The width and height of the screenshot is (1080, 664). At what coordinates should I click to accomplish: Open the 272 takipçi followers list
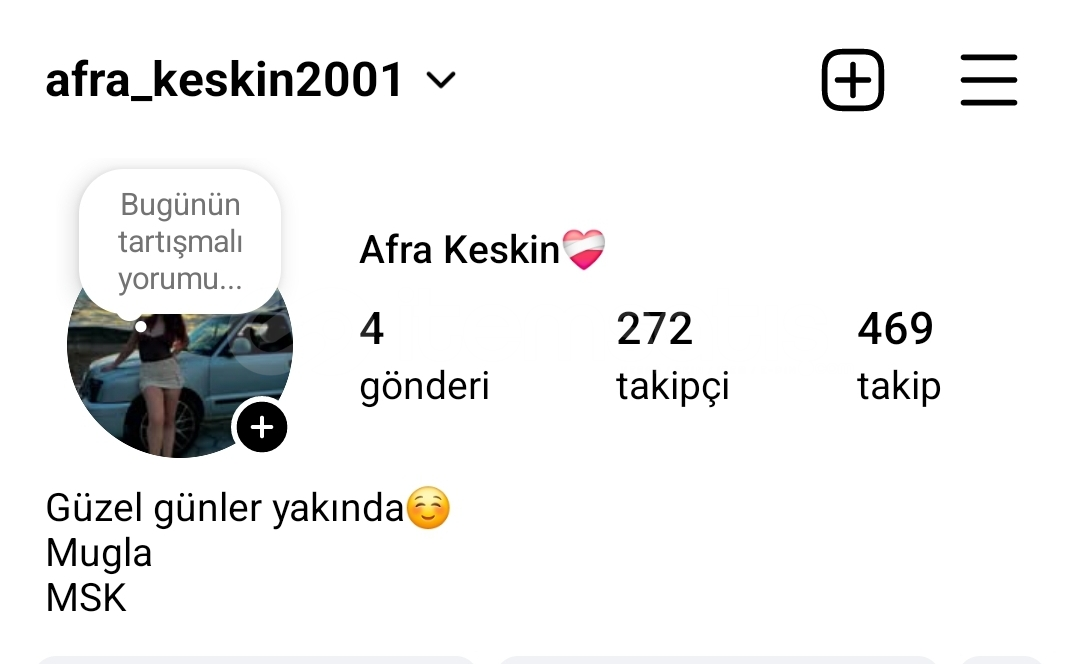tap(672, 356)
